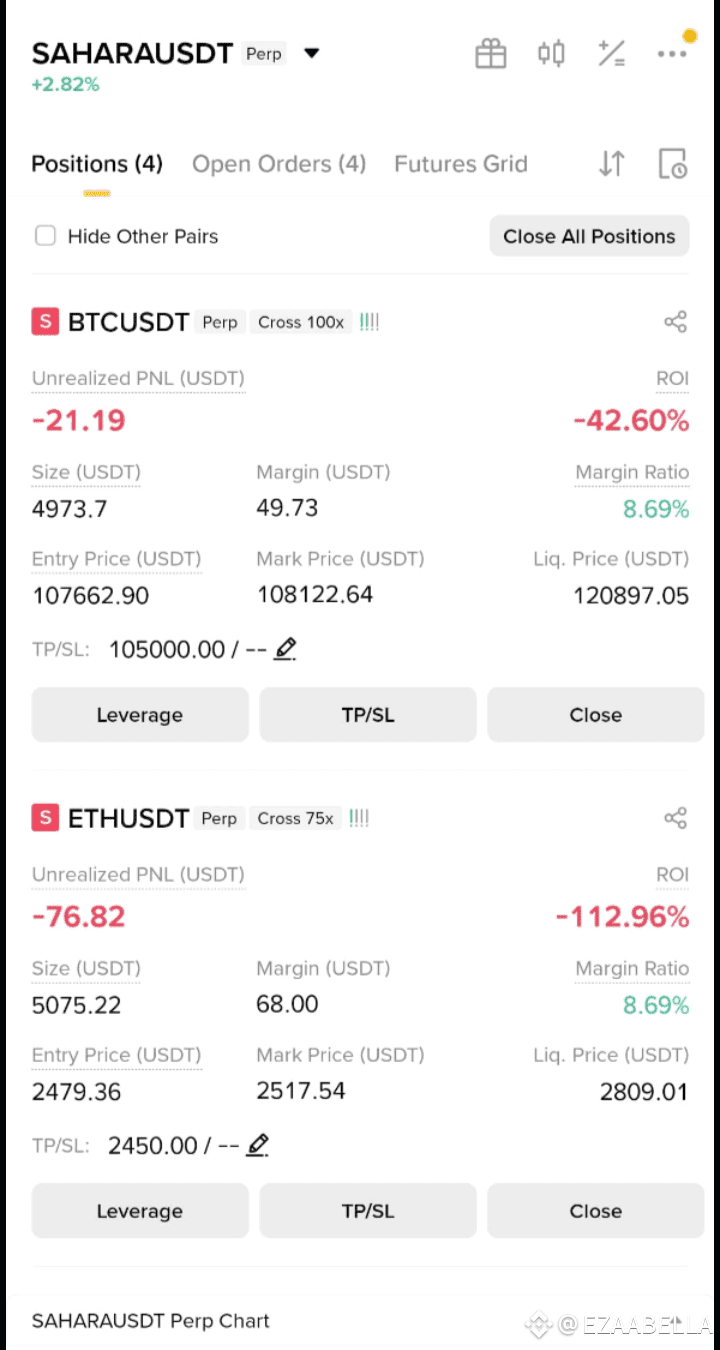This screenshot has width=720, height=1350.
Task: Close the BTCUSDT position
Action: (x=596, y=715)
